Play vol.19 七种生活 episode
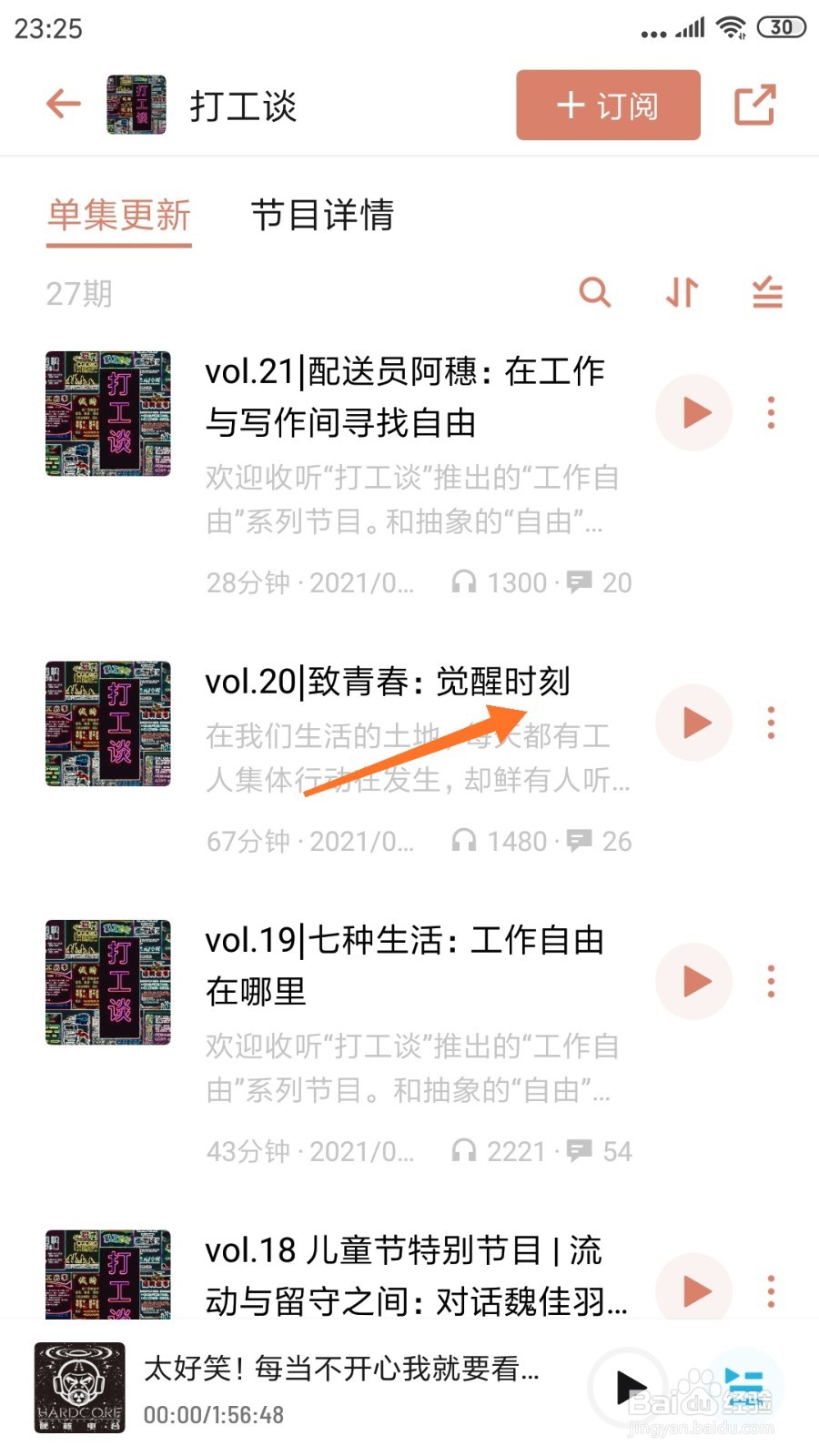The image size is (819, 1456). click(x=694, y=982)
